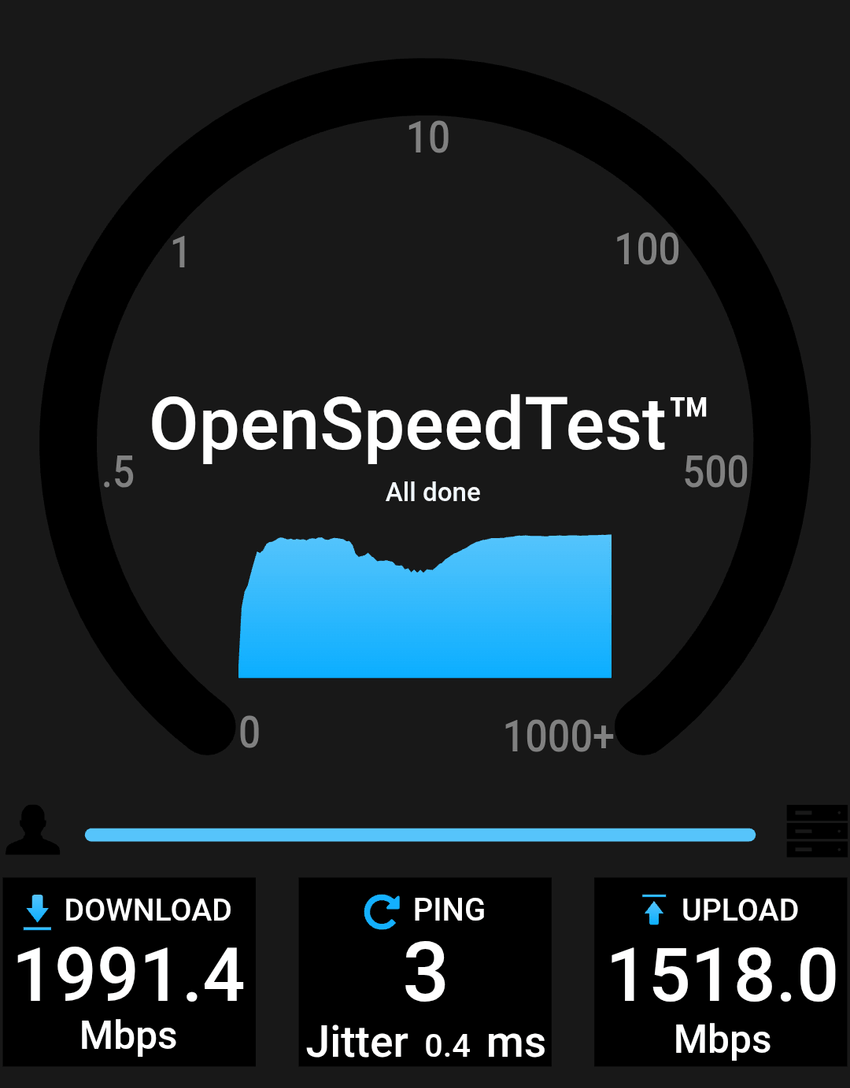Click the blue progress bar
The height and width of the screenshot is (1088, 850).
point(420,832)
